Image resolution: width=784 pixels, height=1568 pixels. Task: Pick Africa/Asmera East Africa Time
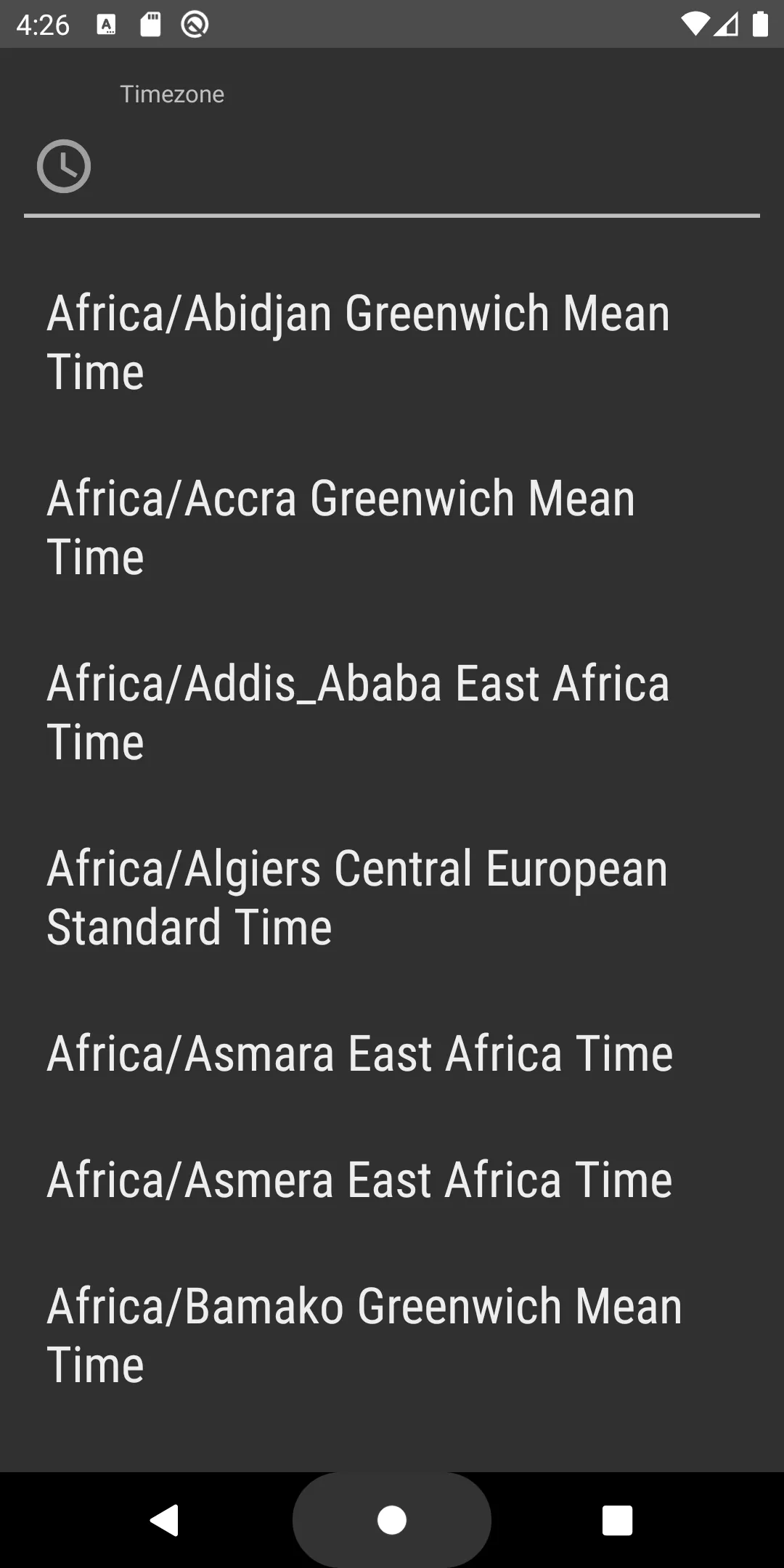pos(392,1180)
